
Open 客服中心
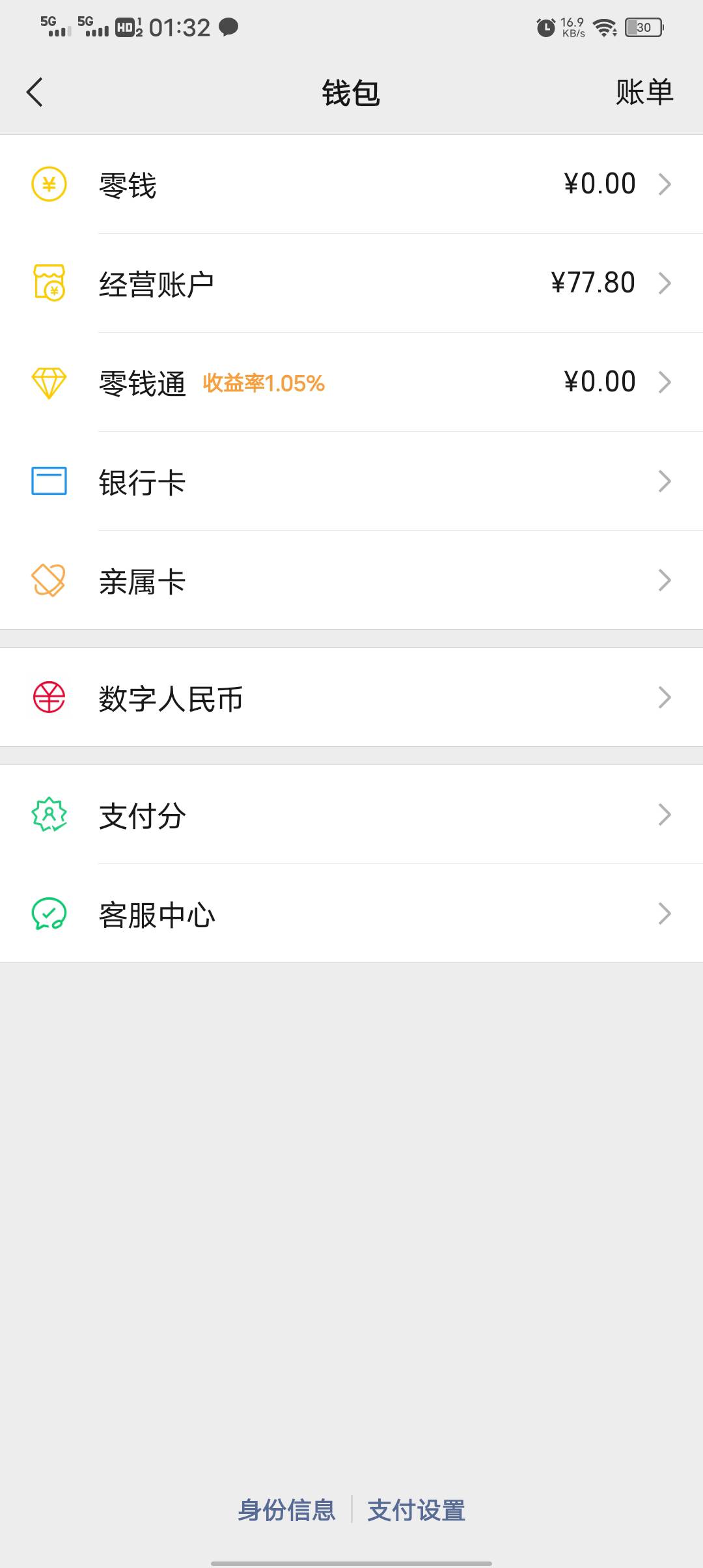[351, 914]
